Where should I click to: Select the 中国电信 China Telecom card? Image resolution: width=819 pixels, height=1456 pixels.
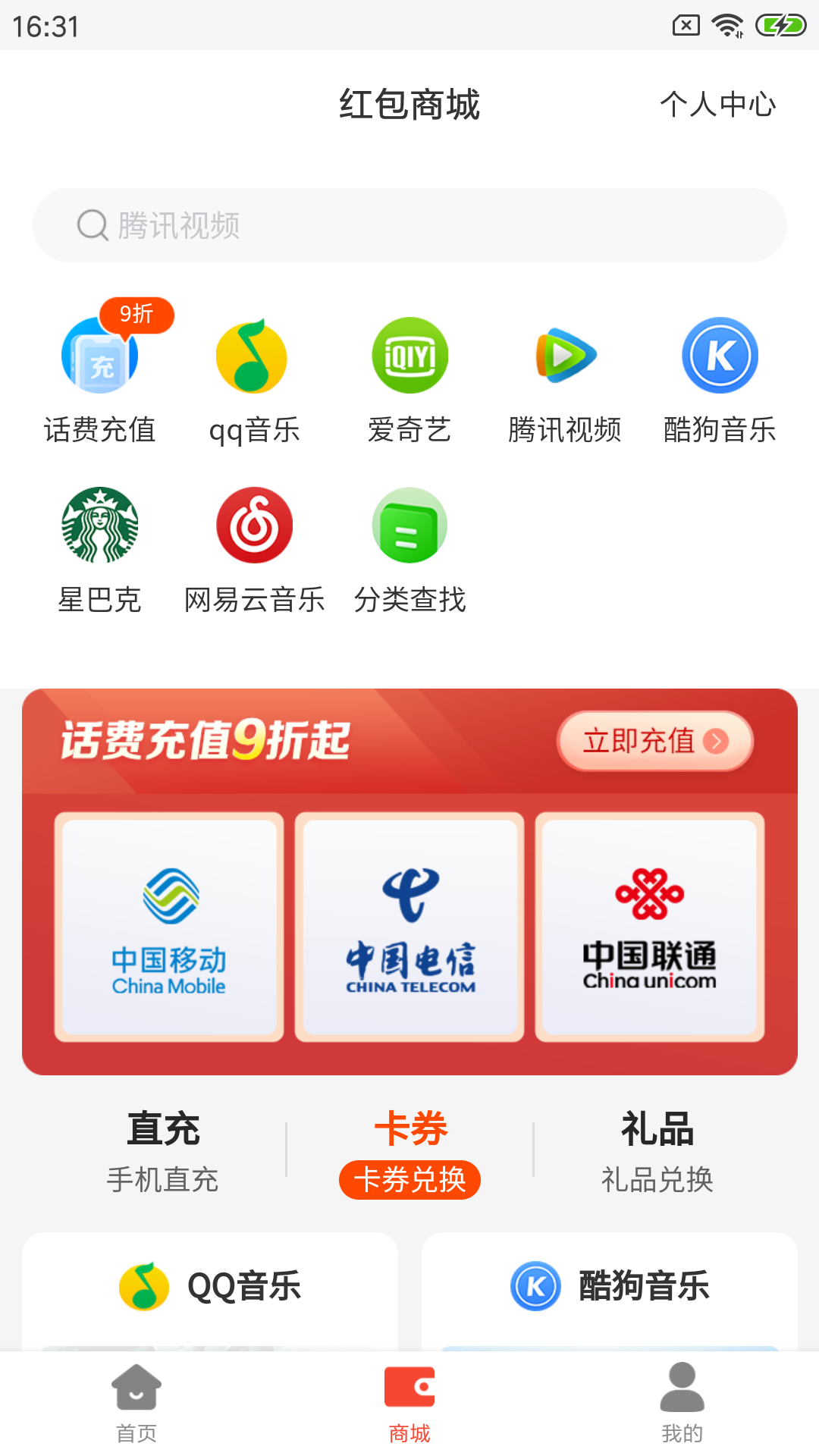coord(409,927)
